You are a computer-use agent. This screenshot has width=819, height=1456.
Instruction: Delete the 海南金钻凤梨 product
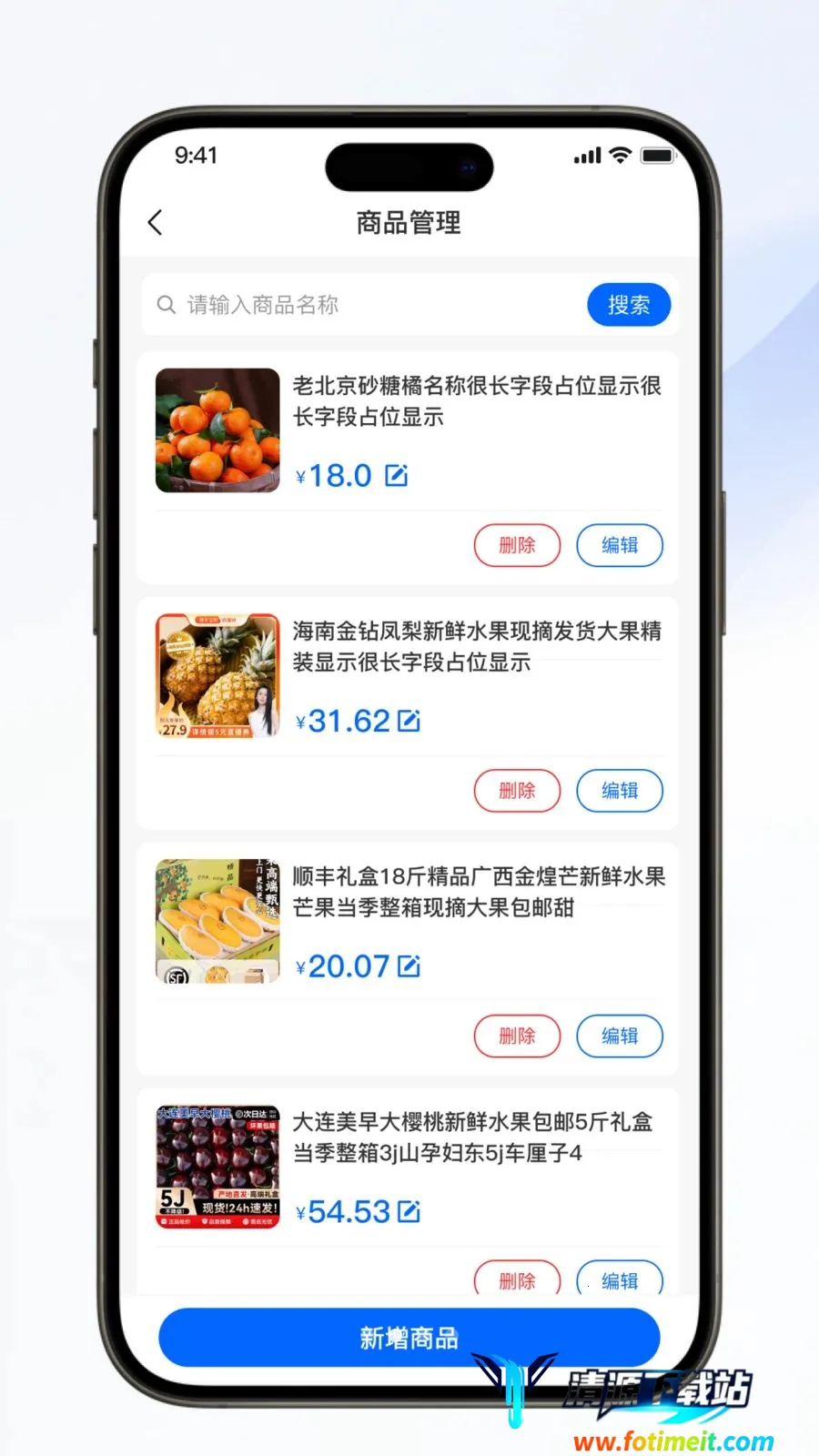(517, 791)
